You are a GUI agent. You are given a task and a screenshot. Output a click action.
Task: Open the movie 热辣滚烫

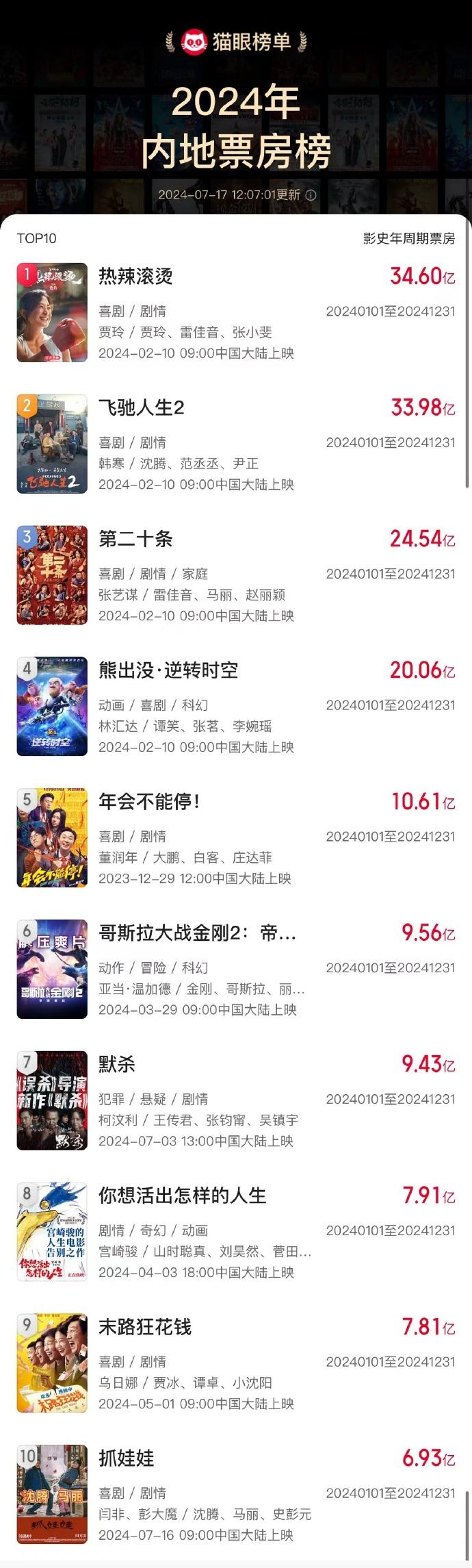[x=135, y=277]
